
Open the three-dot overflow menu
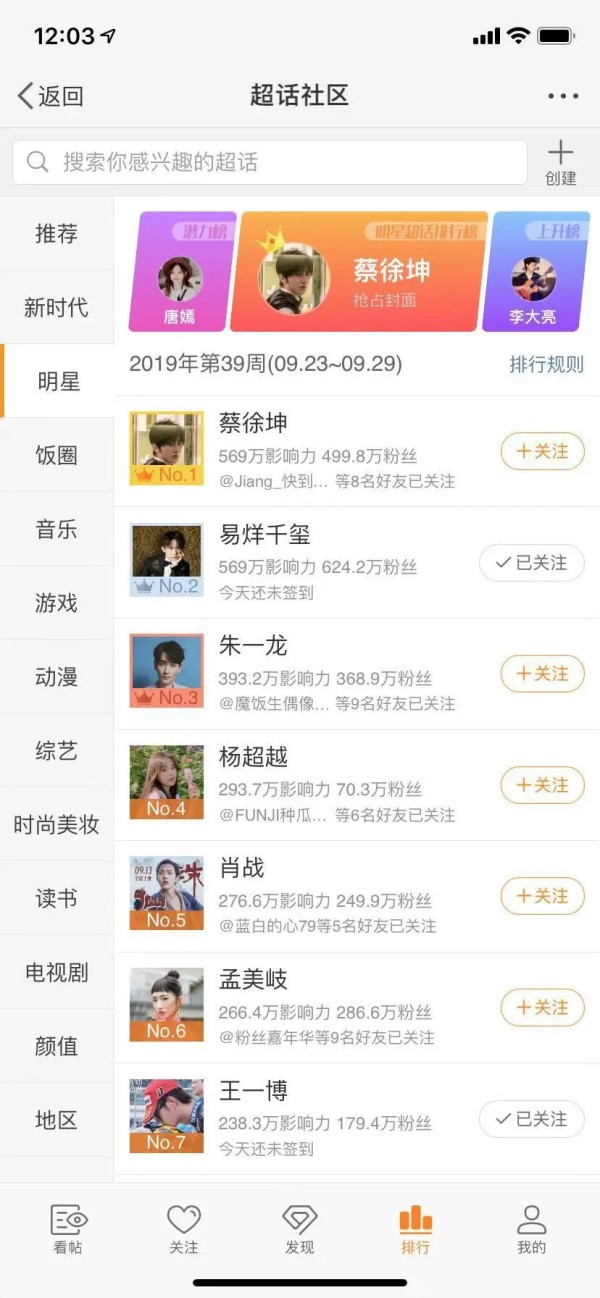point(563,96)
